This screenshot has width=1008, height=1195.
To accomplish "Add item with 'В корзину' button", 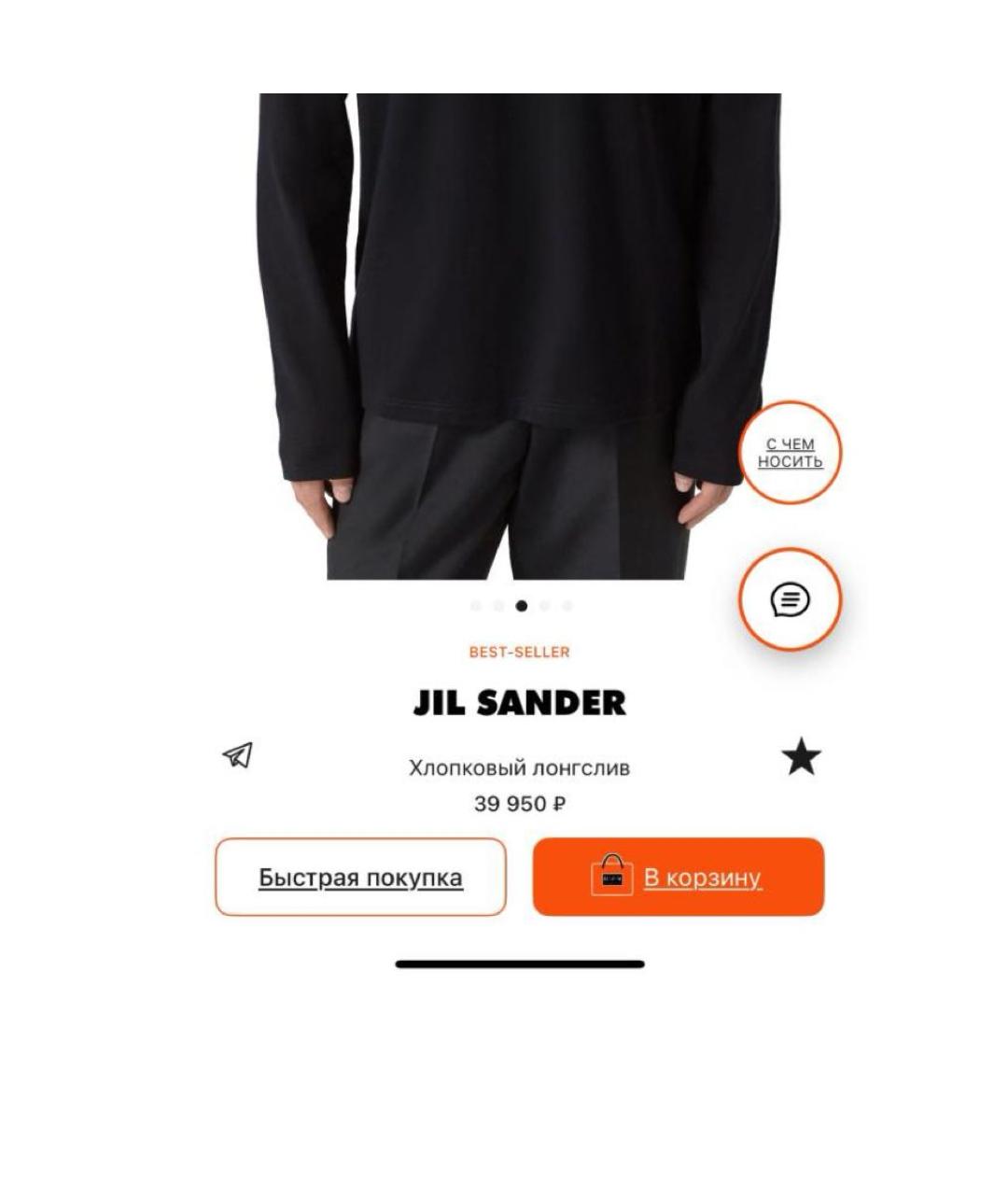I will click(679, 878).
